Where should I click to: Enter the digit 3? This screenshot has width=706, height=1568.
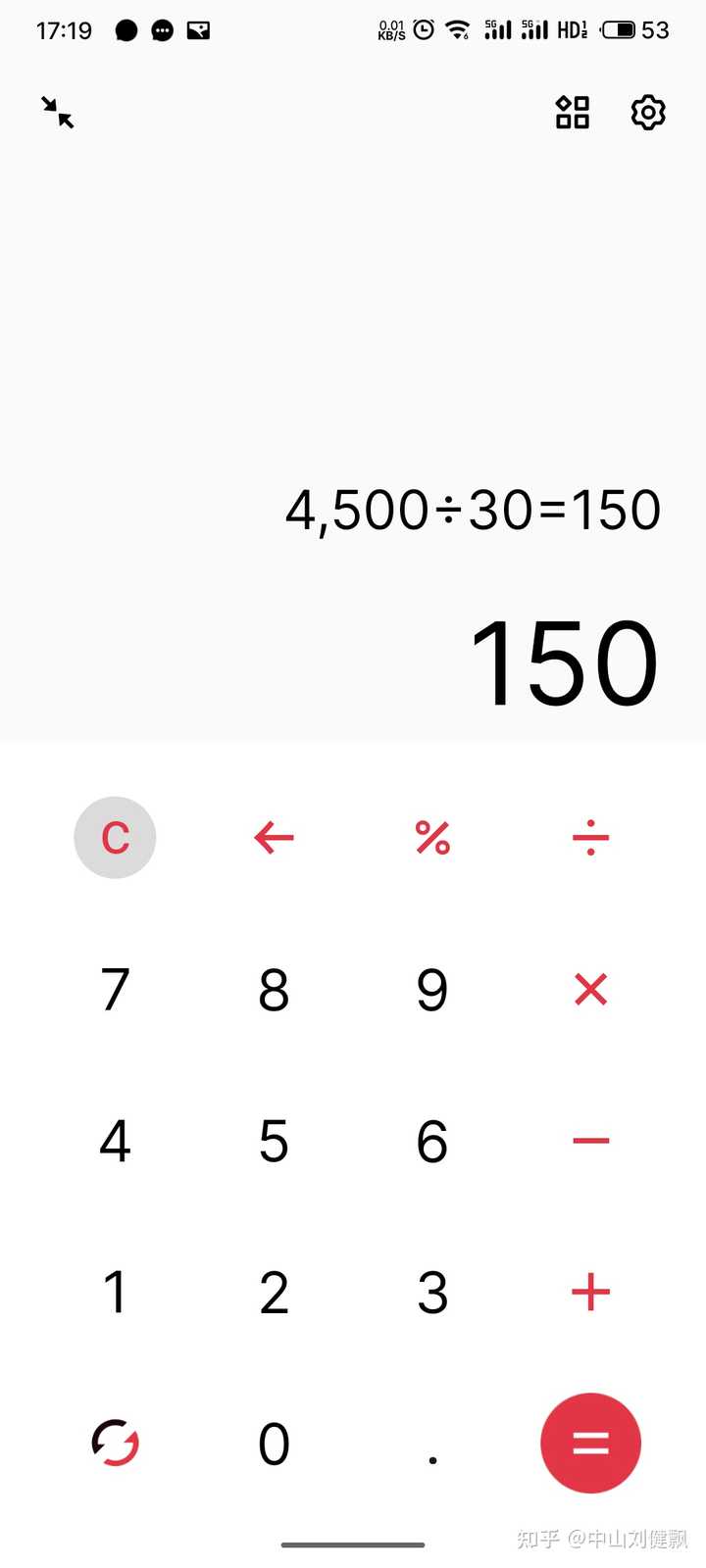point(432,1293)
